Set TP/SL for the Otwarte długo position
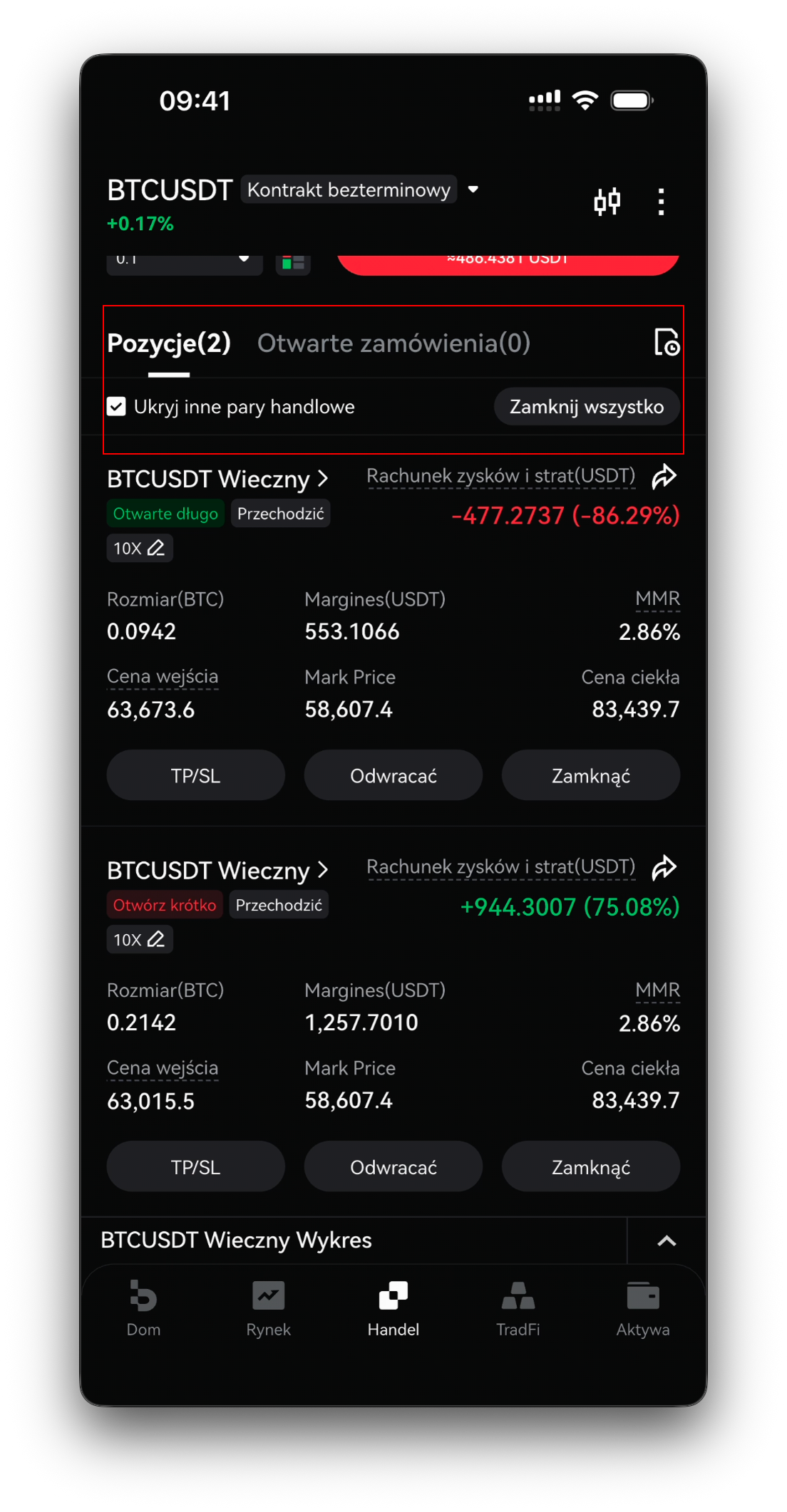The width and height of the screenshot is (787, 1512). [195, 775]
